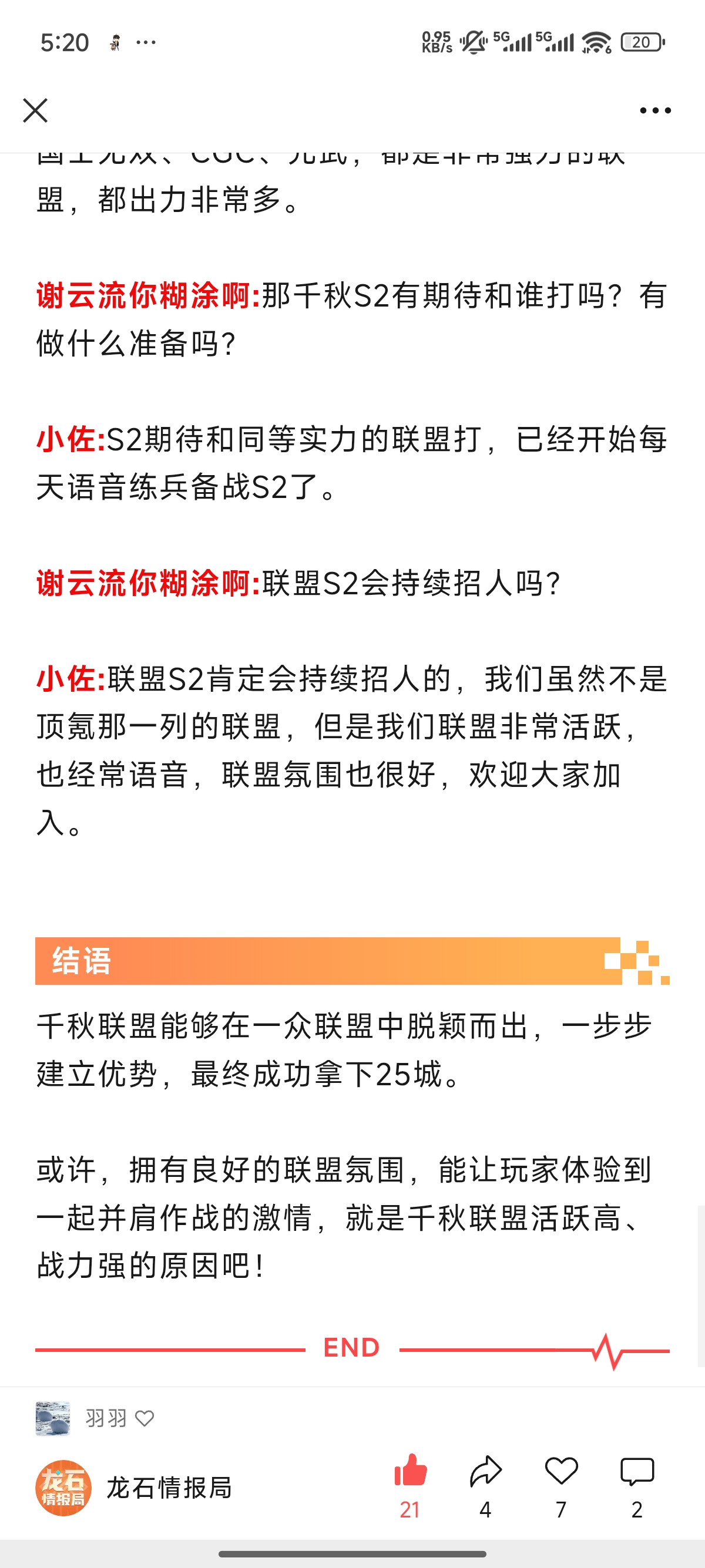The image size is (705, 1568).
Task: Favorite the article with heart icon
Action: tap(560, 1472)
